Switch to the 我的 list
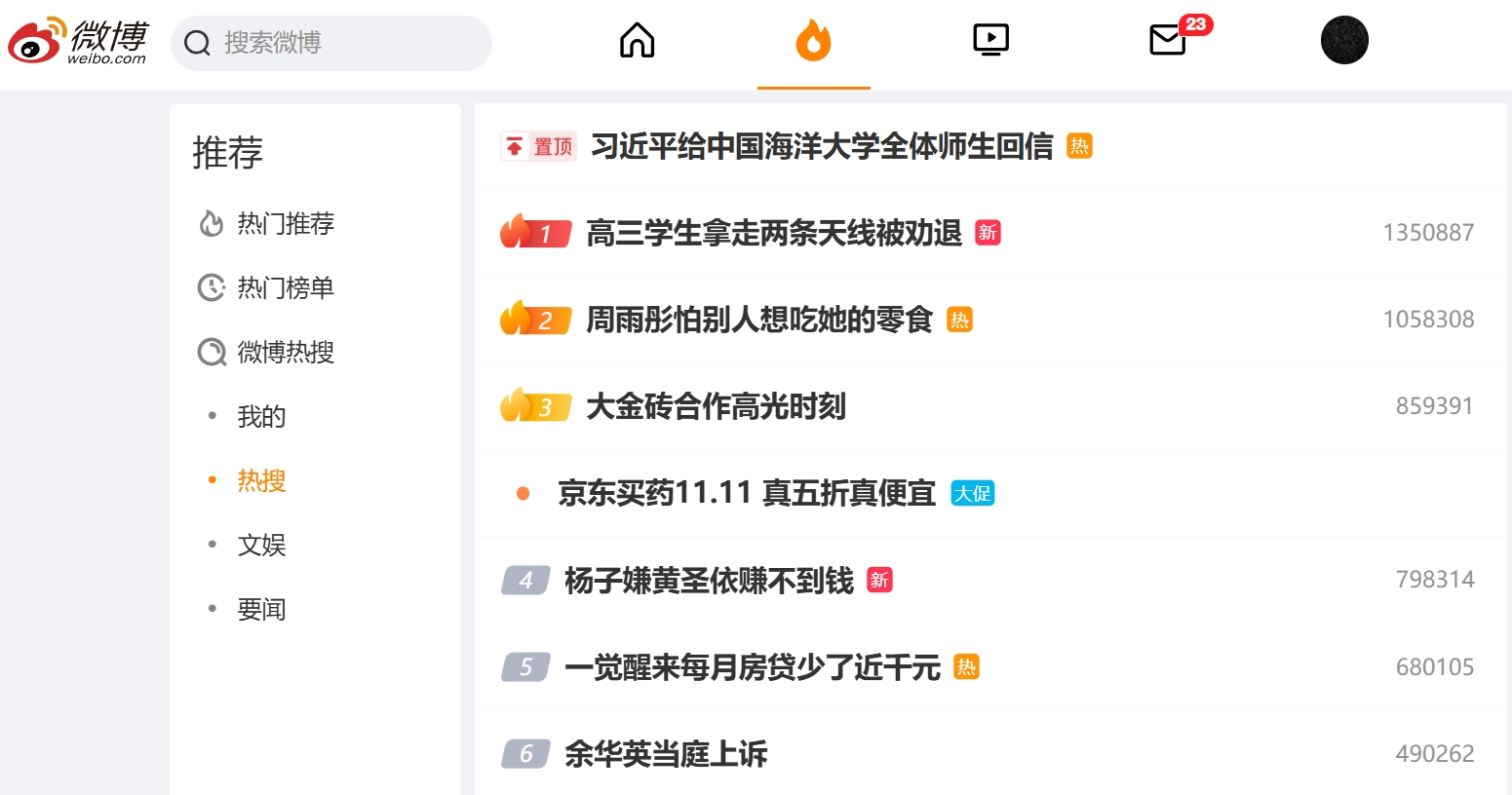 coord(261,417)
